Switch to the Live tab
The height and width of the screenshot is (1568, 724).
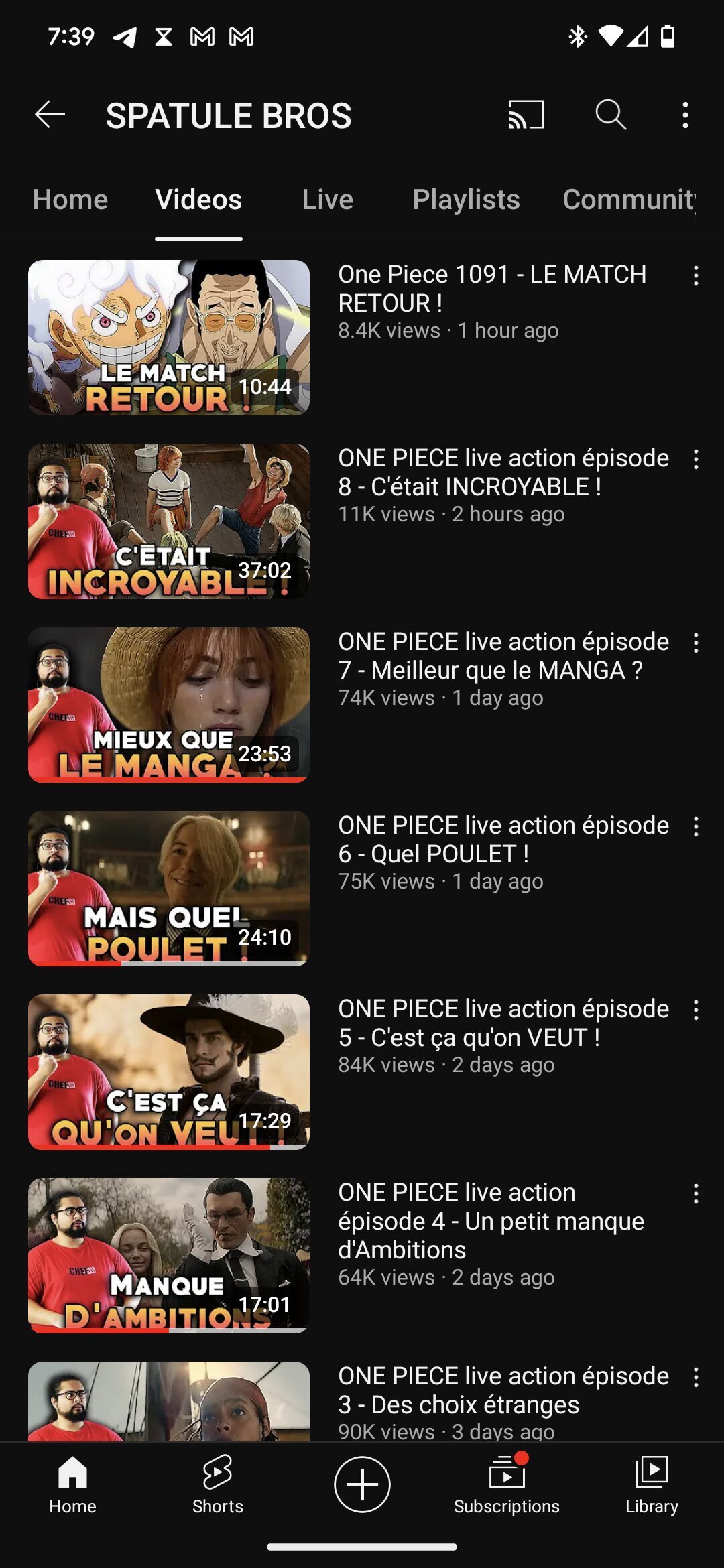327,200
